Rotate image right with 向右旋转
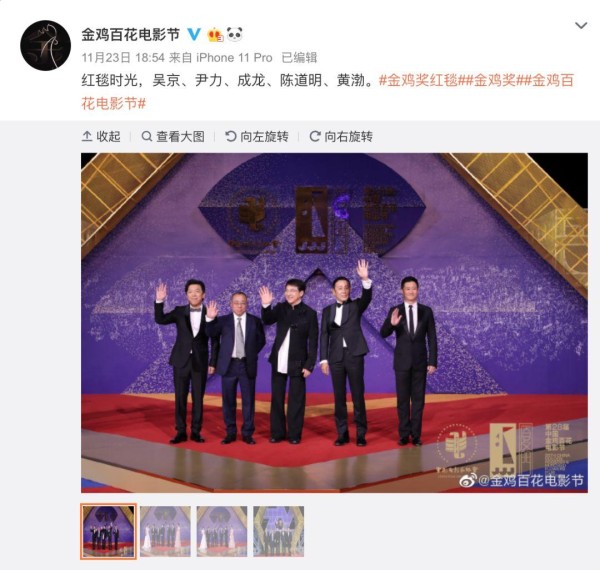Viewport: 600px width, 570px height. point(340,136)
